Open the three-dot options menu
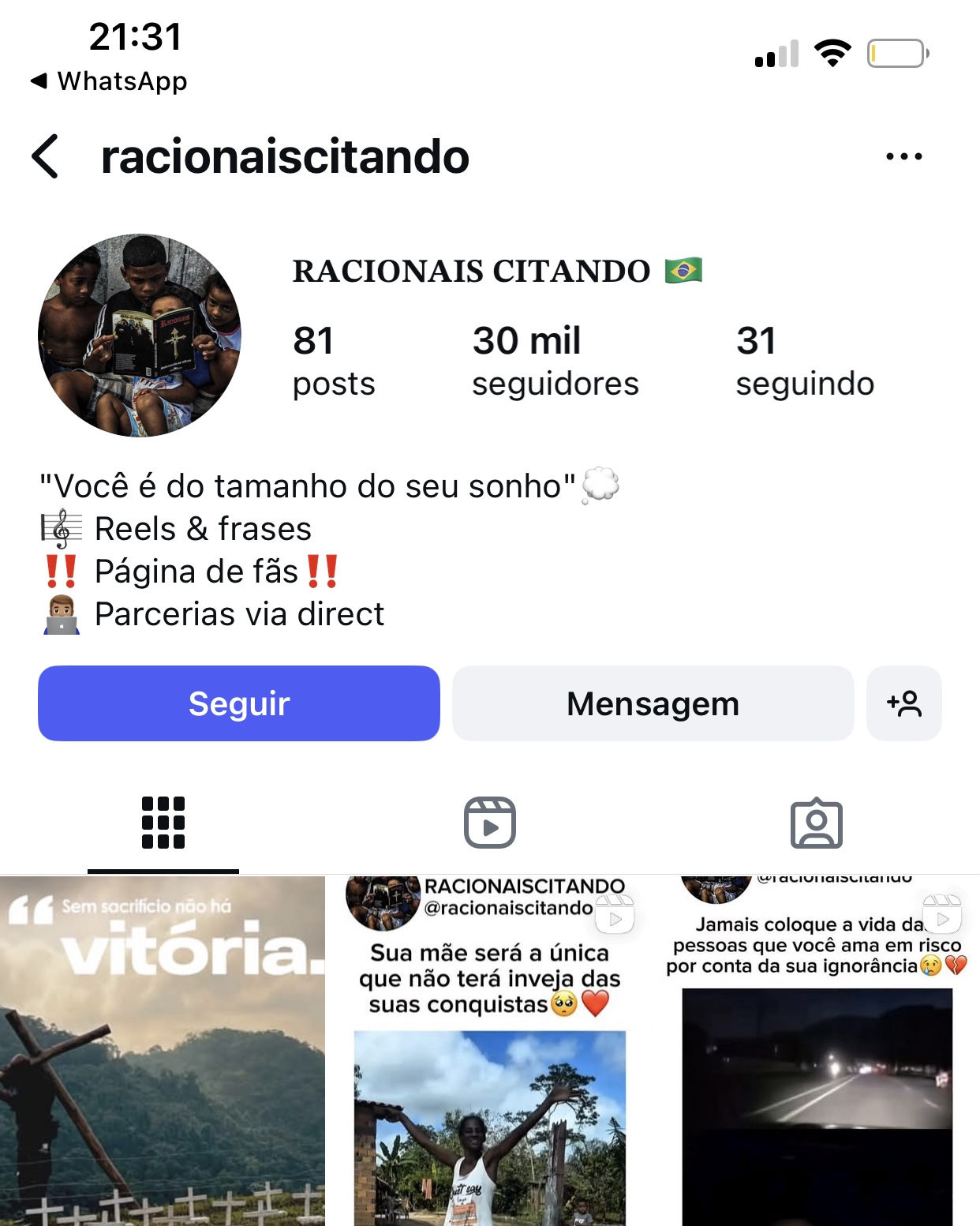 tap(903, 156)
